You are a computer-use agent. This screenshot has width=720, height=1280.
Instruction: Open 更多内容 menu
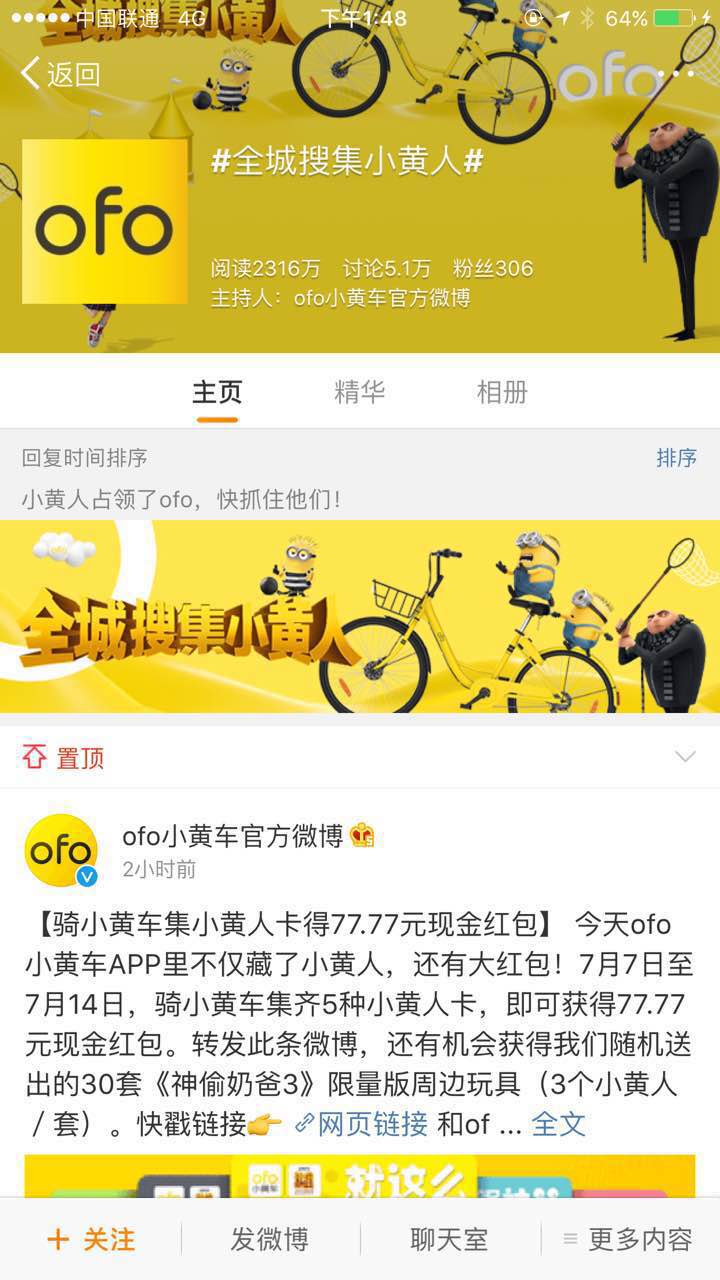coord(629,1240)
